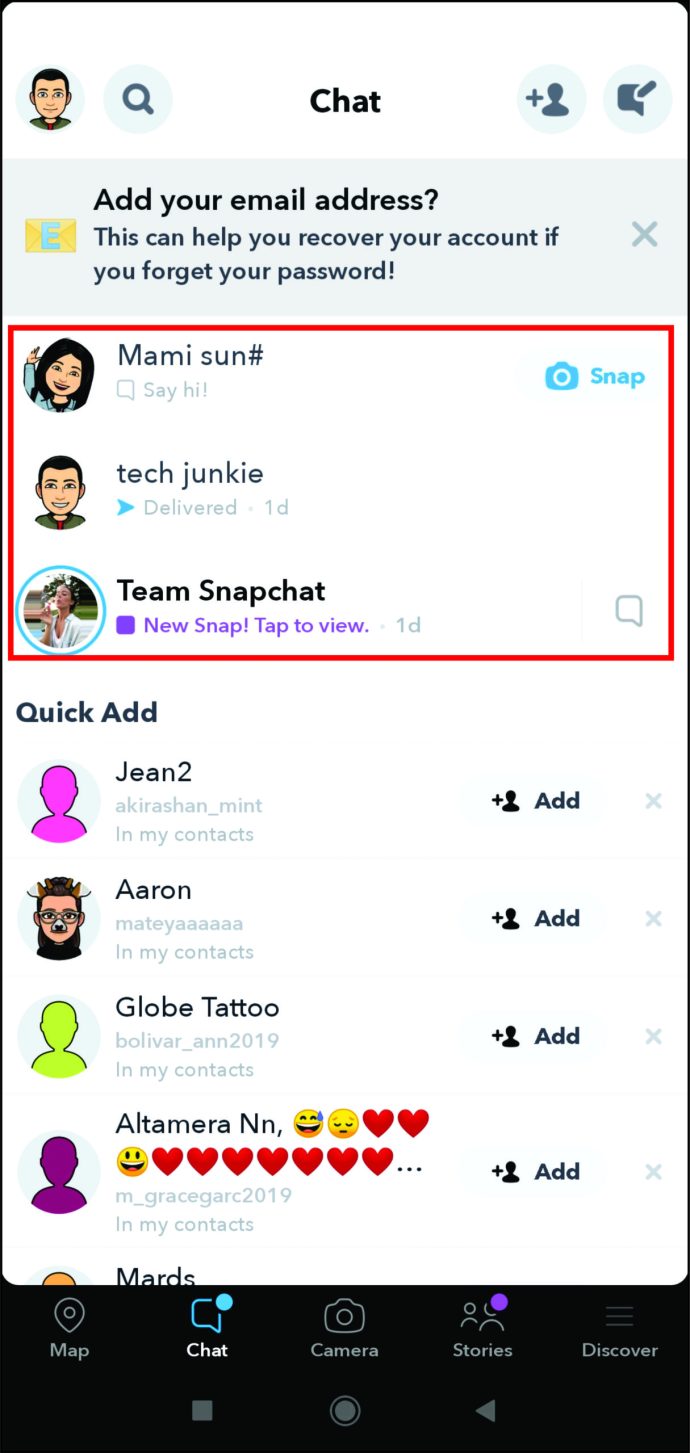This screenshot has height=1453, width=690.
Task: Add Jean2 as a friend
Action: (535, 801)
